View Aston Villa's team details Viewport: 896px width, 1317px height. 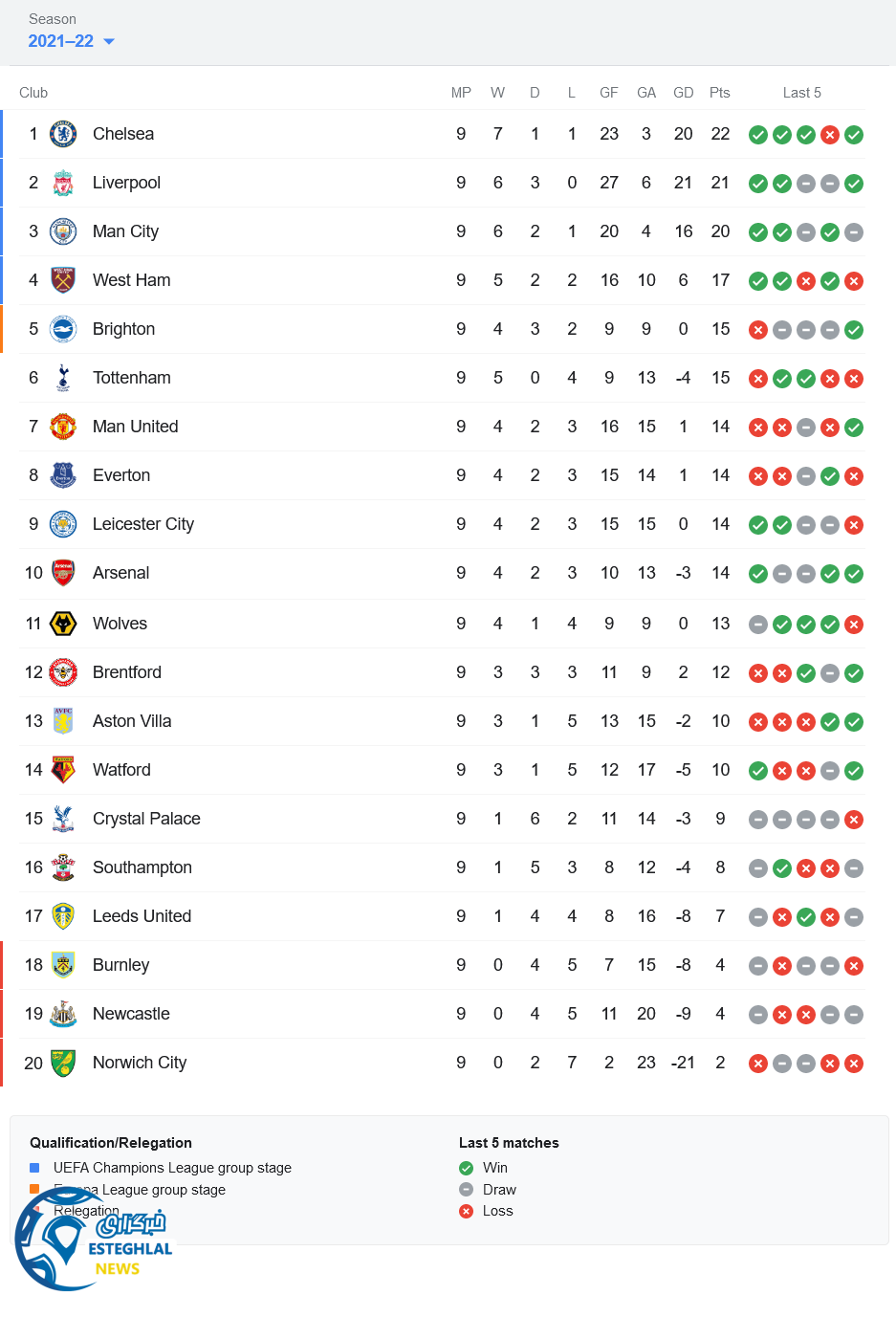pos(132,721)
